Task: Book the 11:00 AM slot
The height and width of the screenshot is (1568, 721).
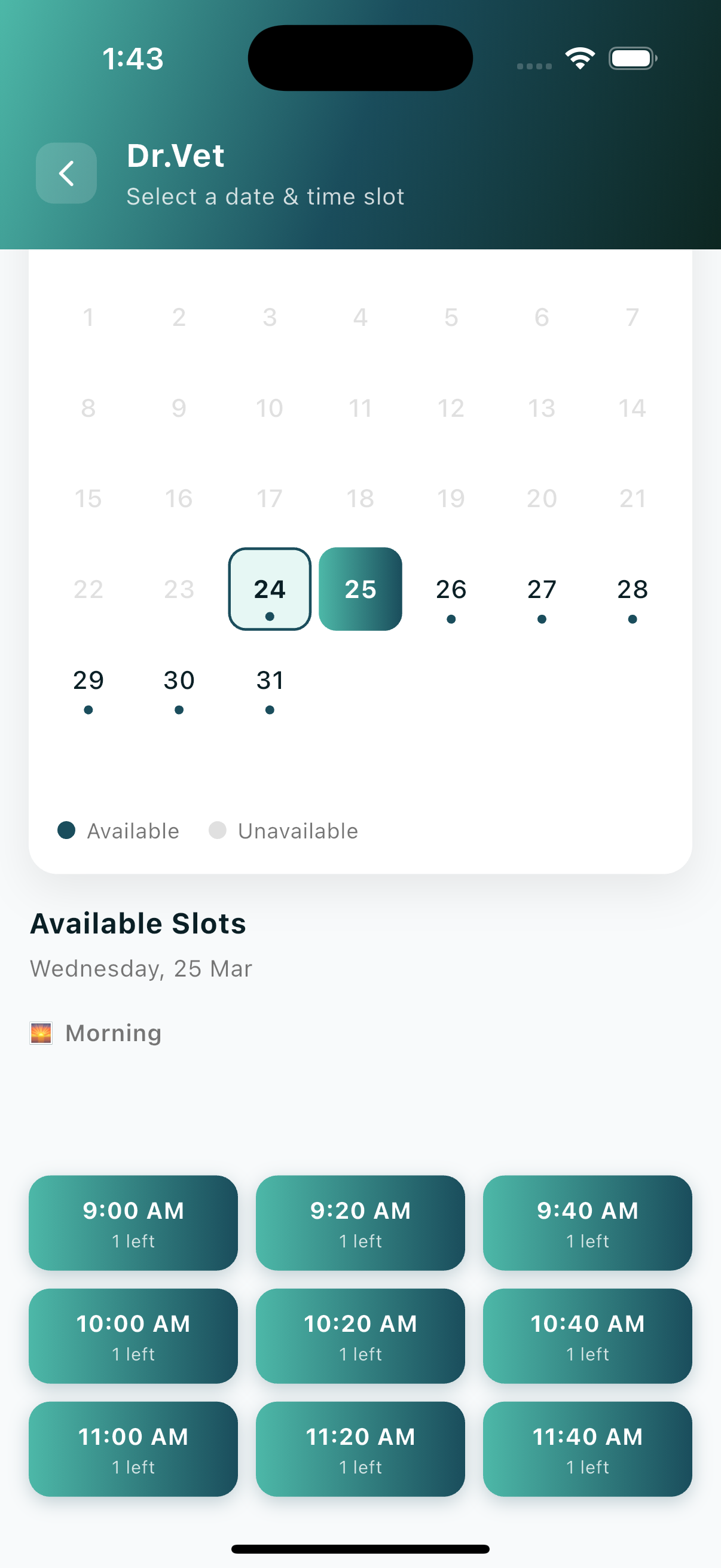Action: [133, 1448]
